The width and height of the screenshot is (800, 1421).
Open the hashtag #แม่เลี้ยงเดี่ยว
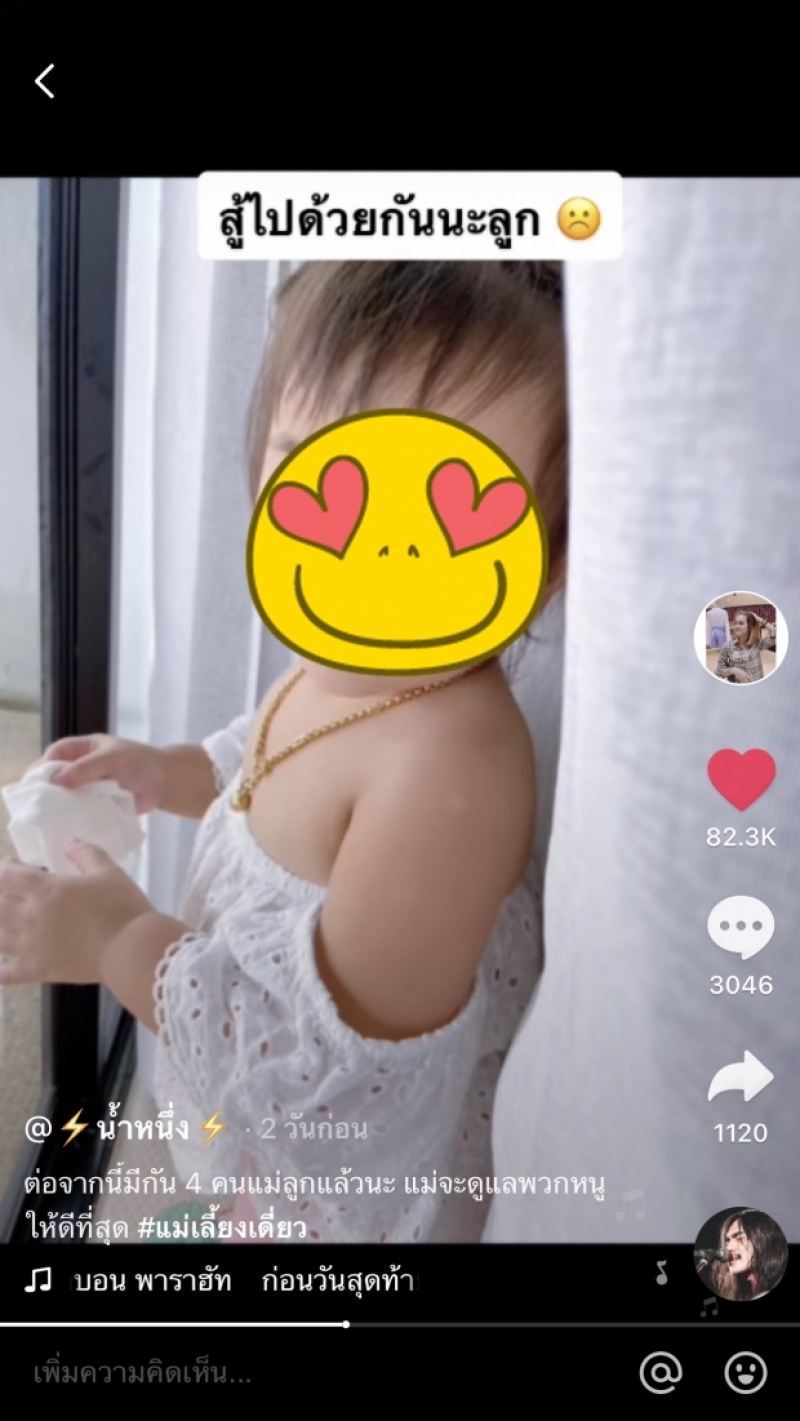click(x=221, y=1227)
